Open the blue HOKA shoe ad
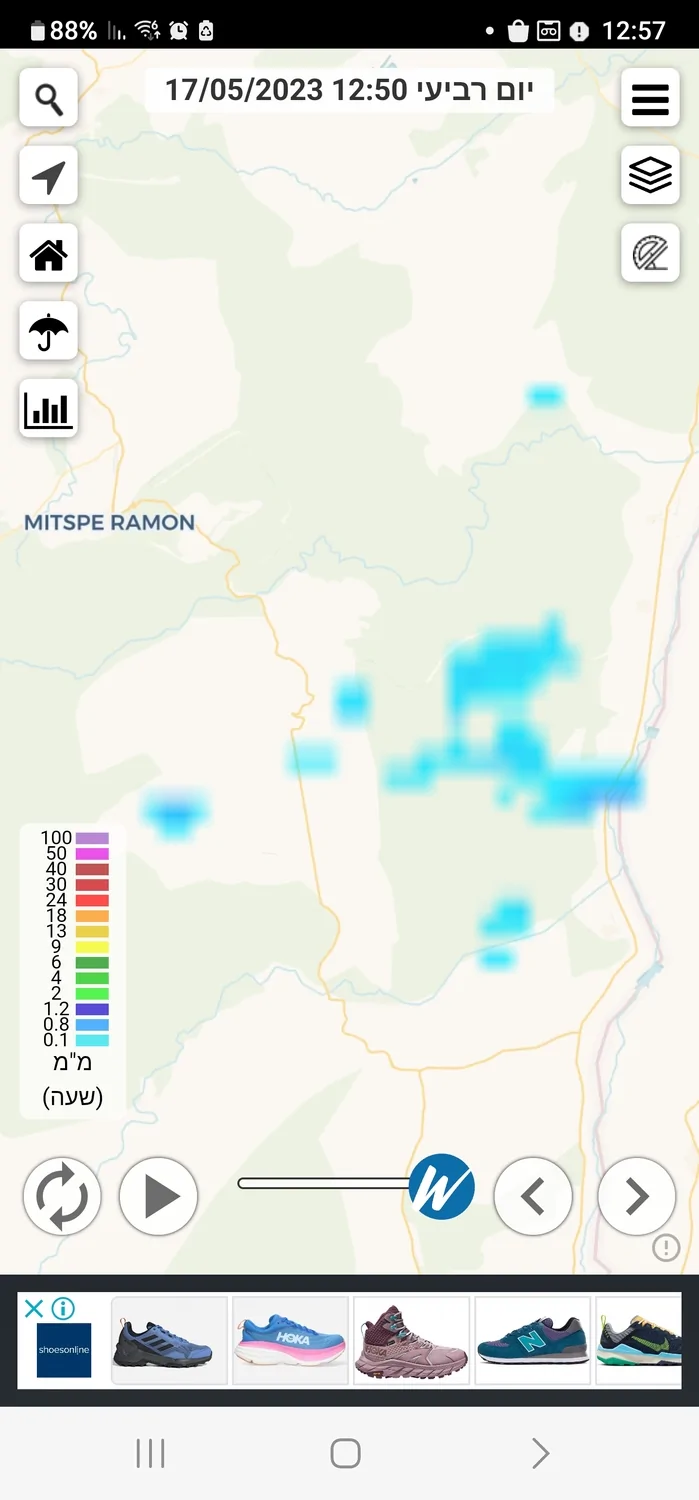The width and height of the screenshot is (699, 1500). tap(290, 1341)
